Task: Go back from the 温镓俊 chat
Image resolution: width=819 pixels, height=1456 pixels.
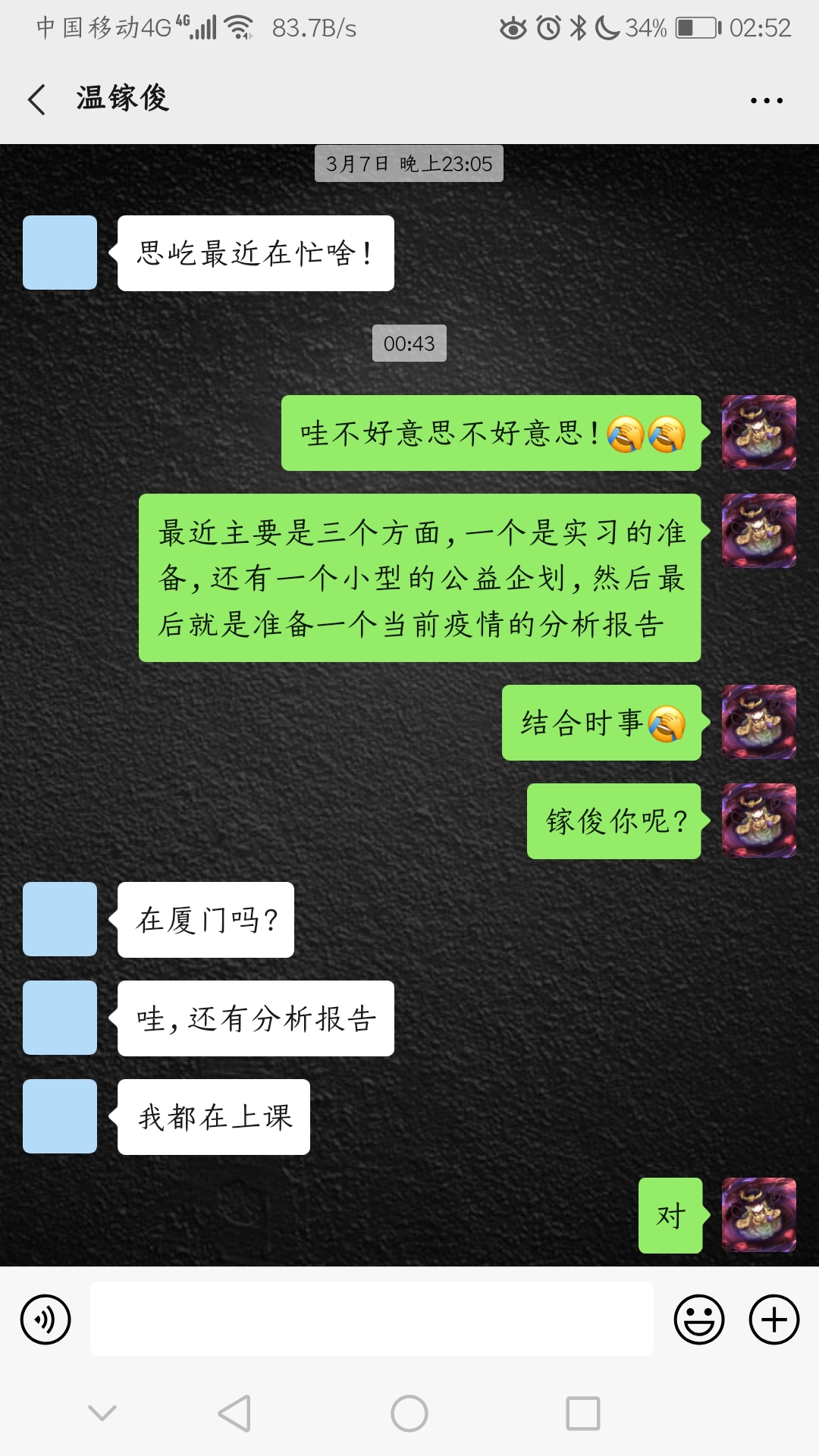Action: click(36, 99)
